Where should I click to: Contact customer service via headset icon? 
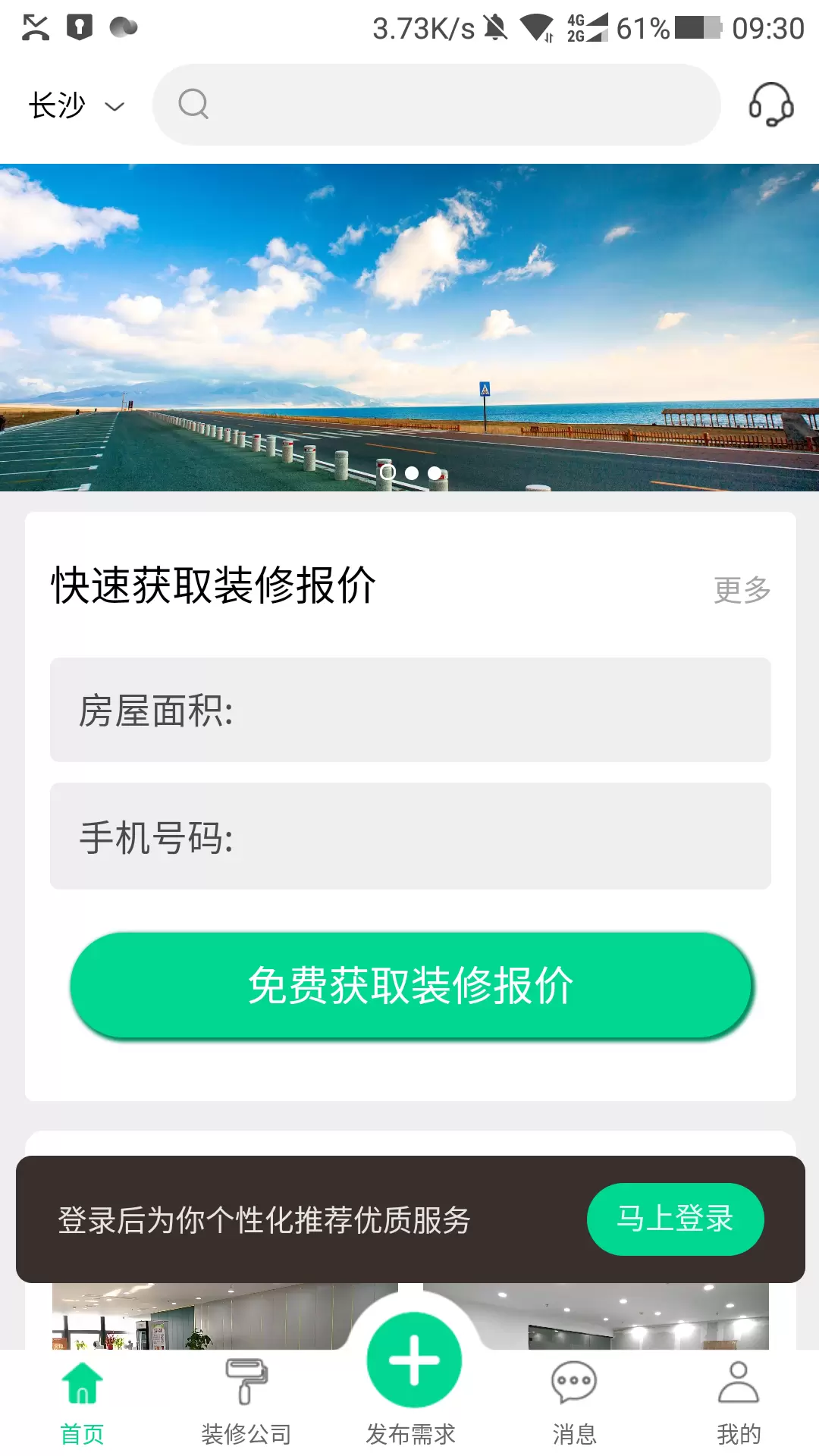pos(770,105)
